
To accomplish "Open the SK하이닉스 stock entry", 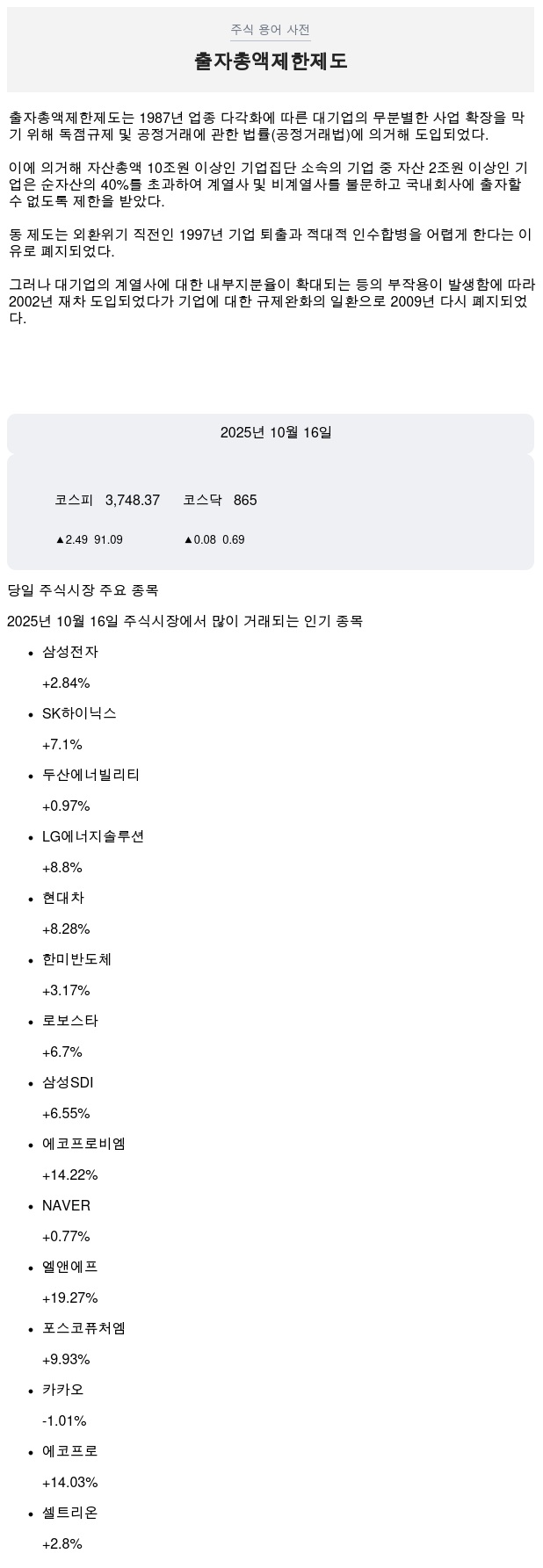I will point(79,714).
